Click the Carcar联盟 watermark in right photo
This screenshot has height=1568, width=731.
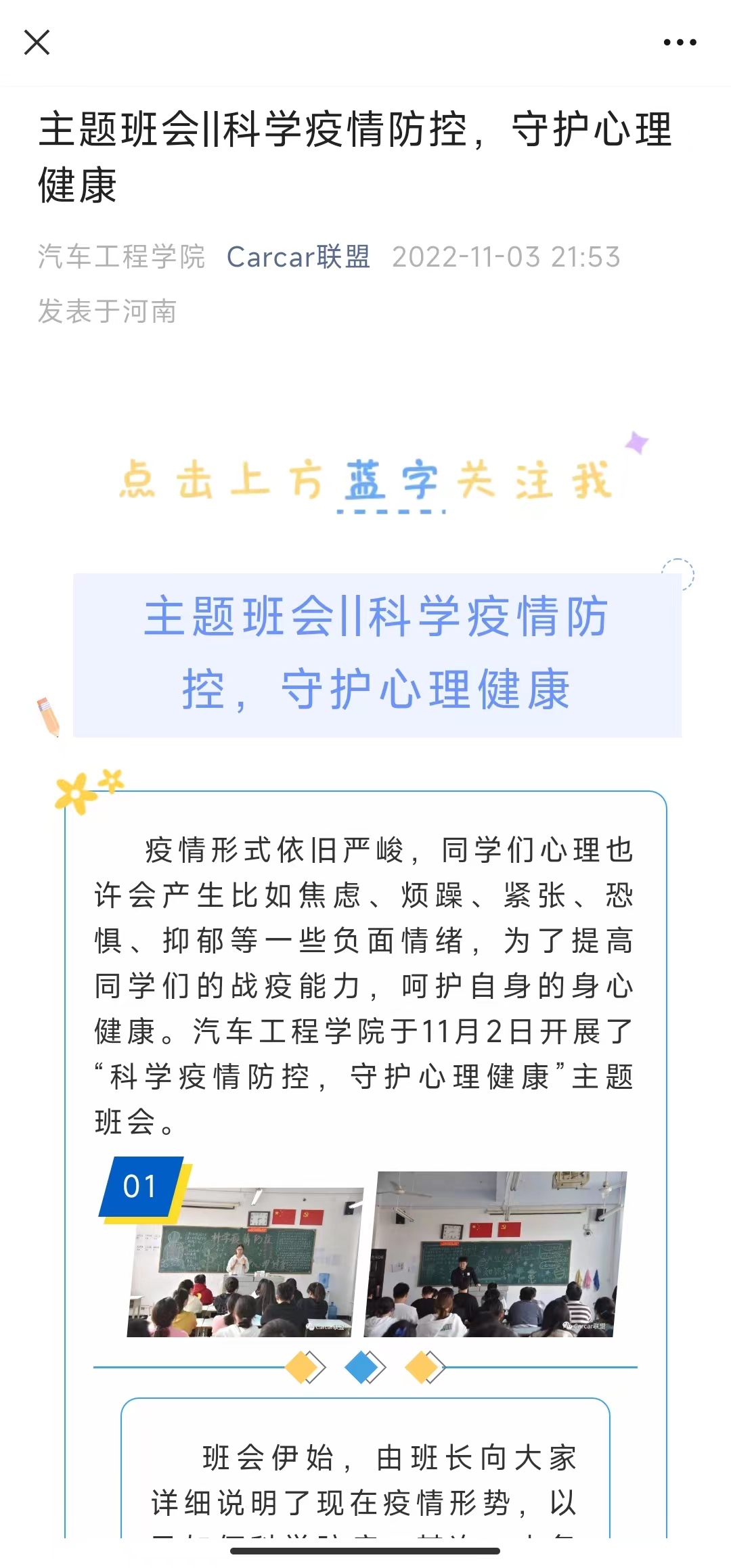pos(585,1325)
